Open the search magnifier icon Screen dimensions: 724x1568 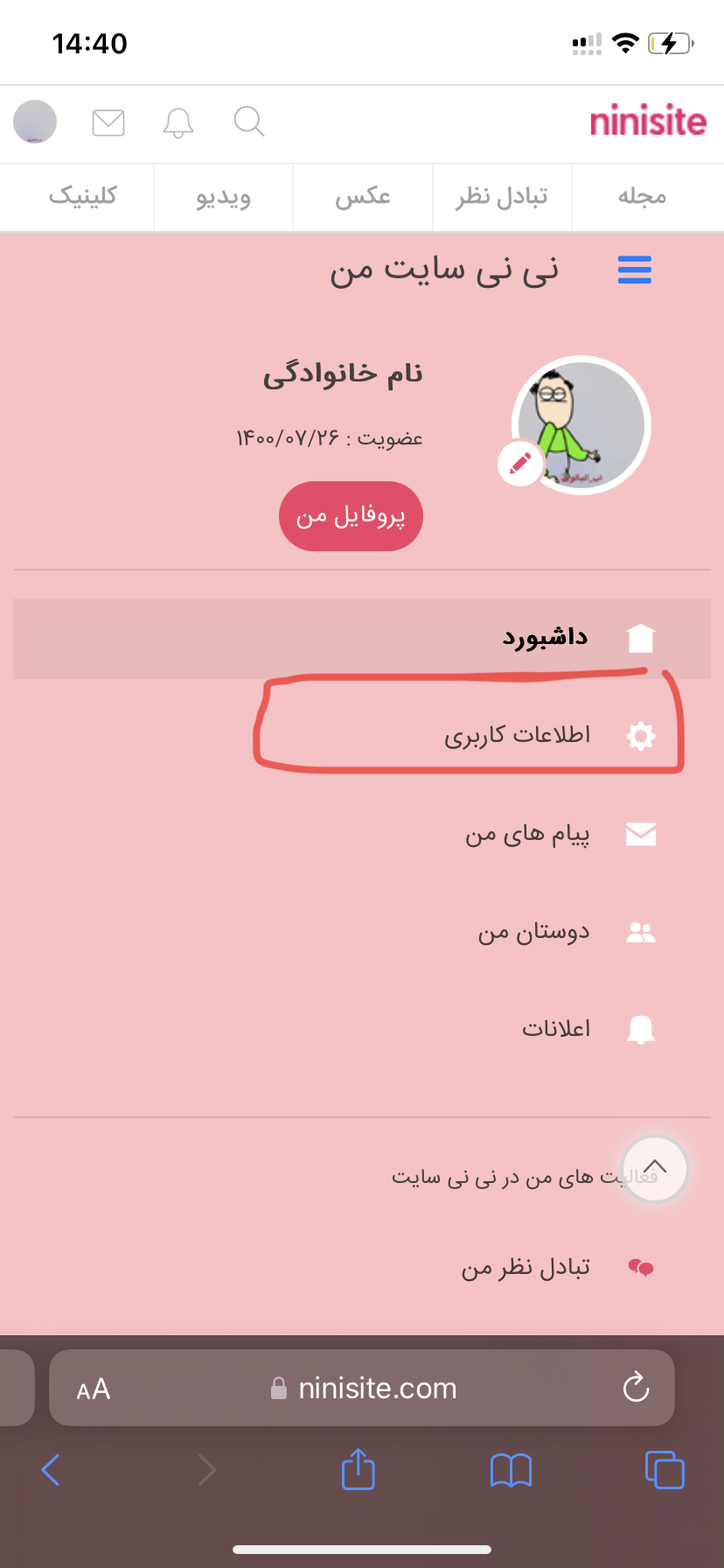(249, 122)
